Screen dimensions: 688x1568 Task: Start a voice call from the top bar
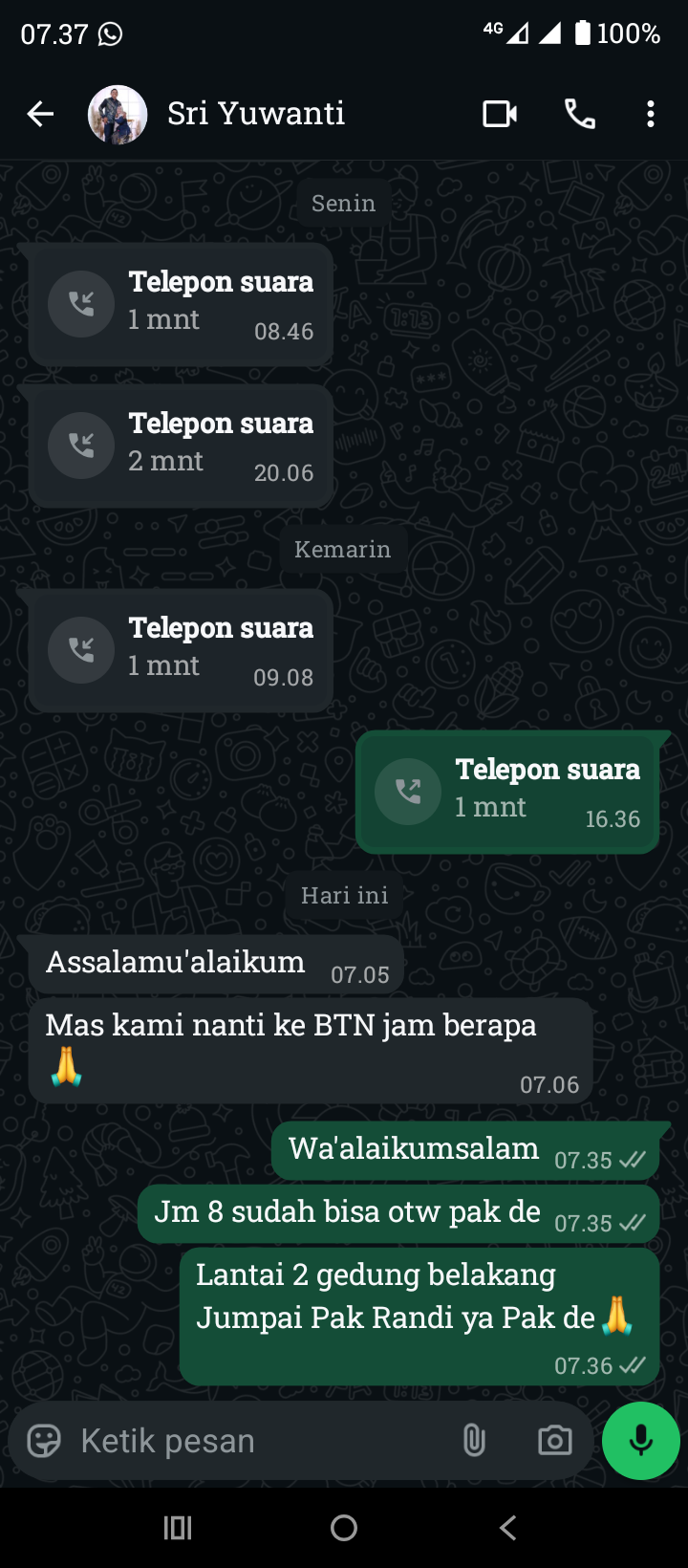(x=579, y=113)
